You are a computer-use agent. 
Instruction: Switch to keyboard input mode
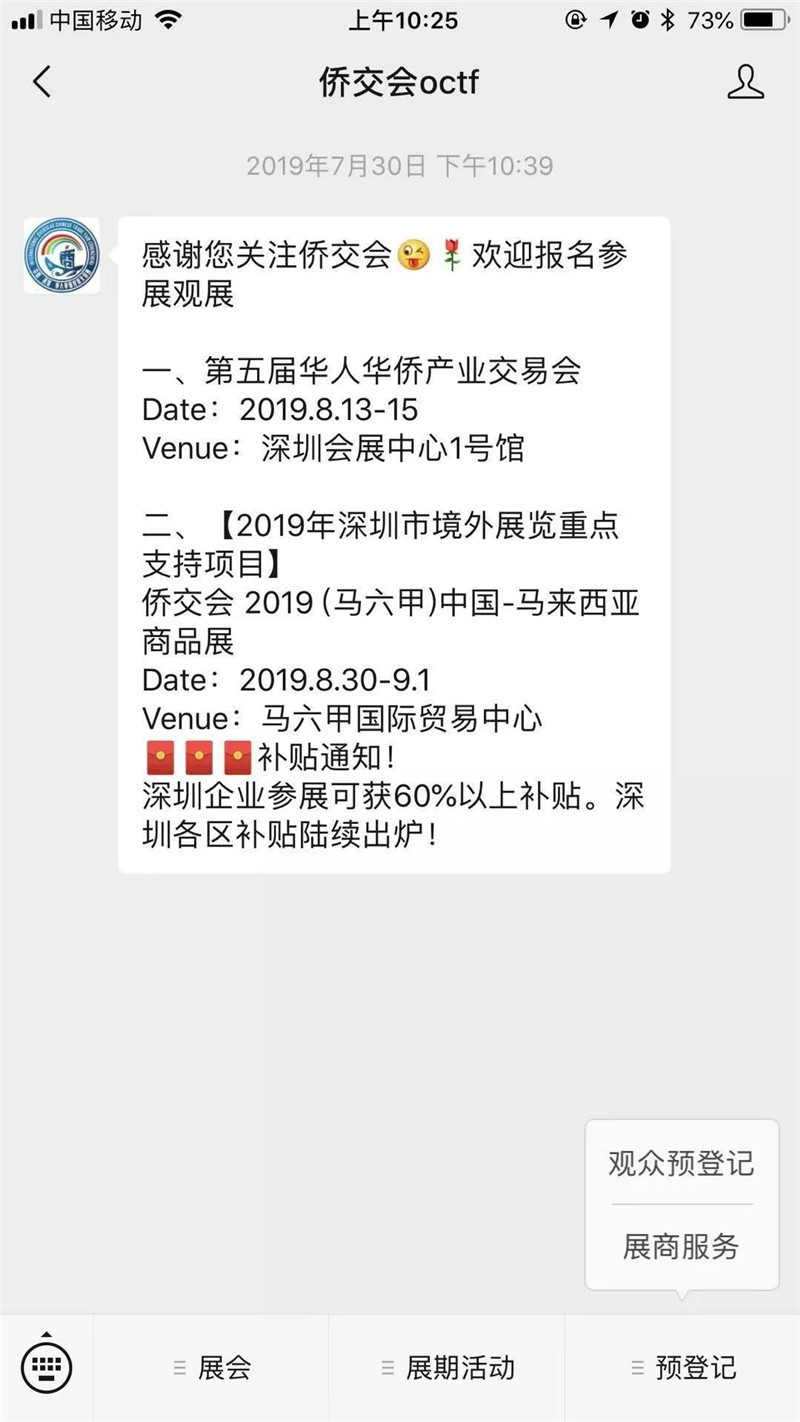46,1366
